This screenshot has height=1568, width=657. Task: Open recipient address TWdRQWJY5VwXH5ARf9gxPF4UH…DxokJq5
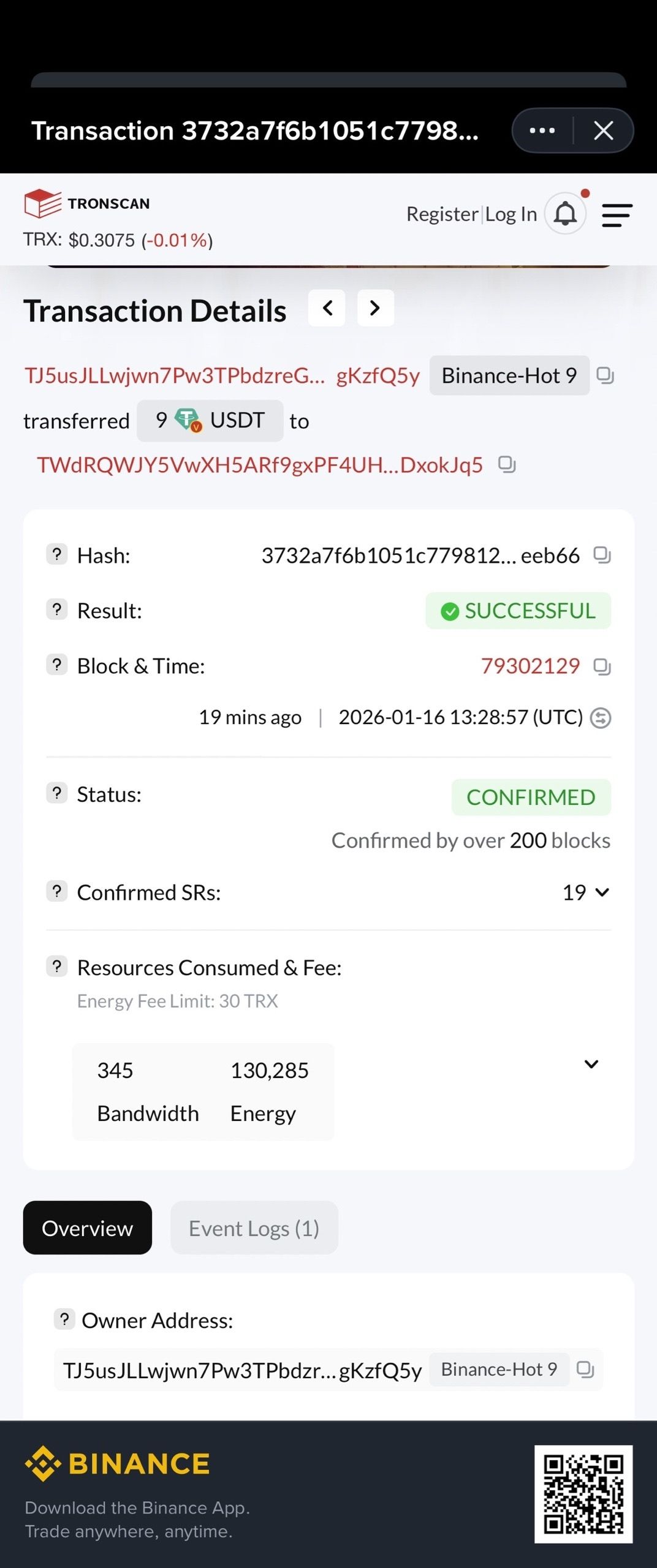click(x=260, y=465)
